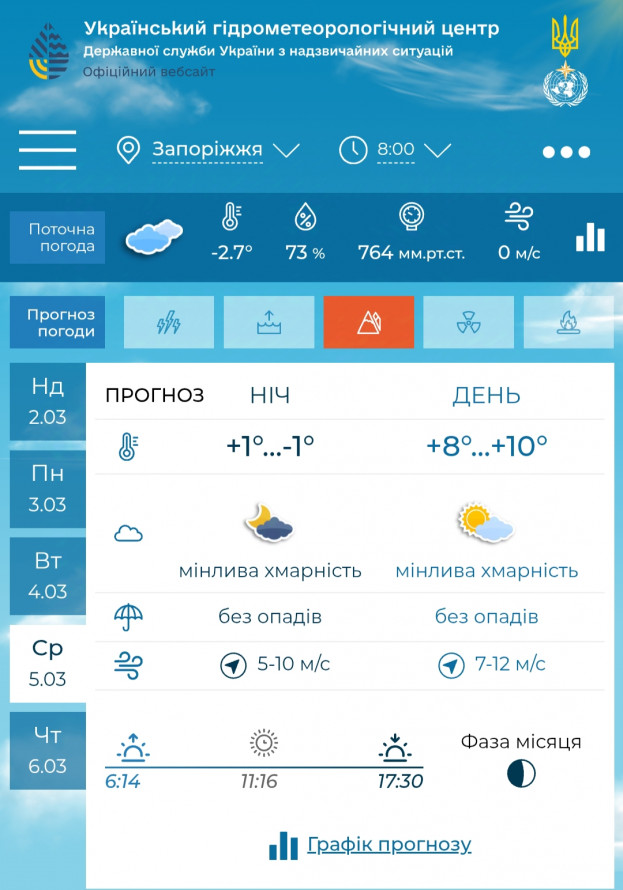Open the three-dots overflow menu

(566, 152)
